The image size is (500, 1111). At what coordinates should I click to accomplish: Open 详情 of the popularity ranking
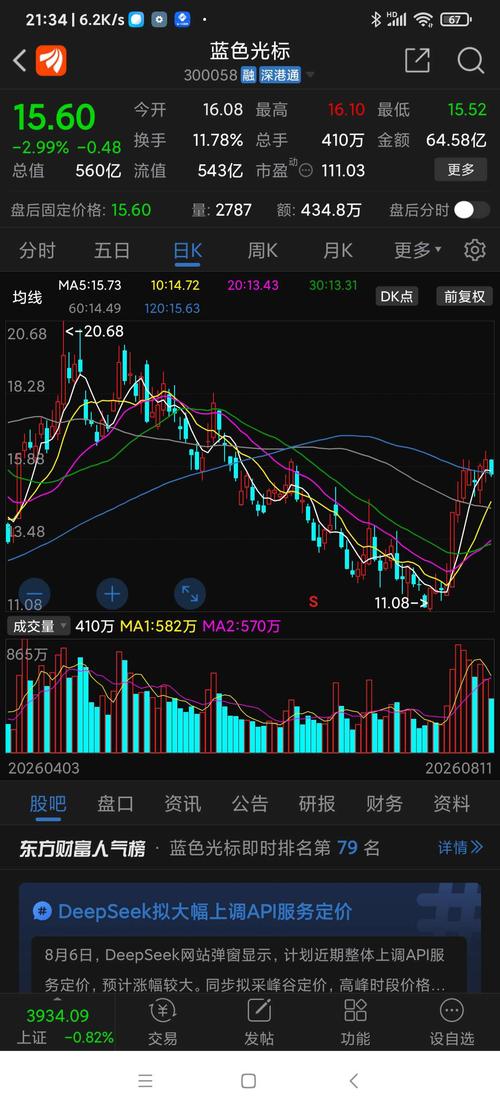click(x=460, y=847)
